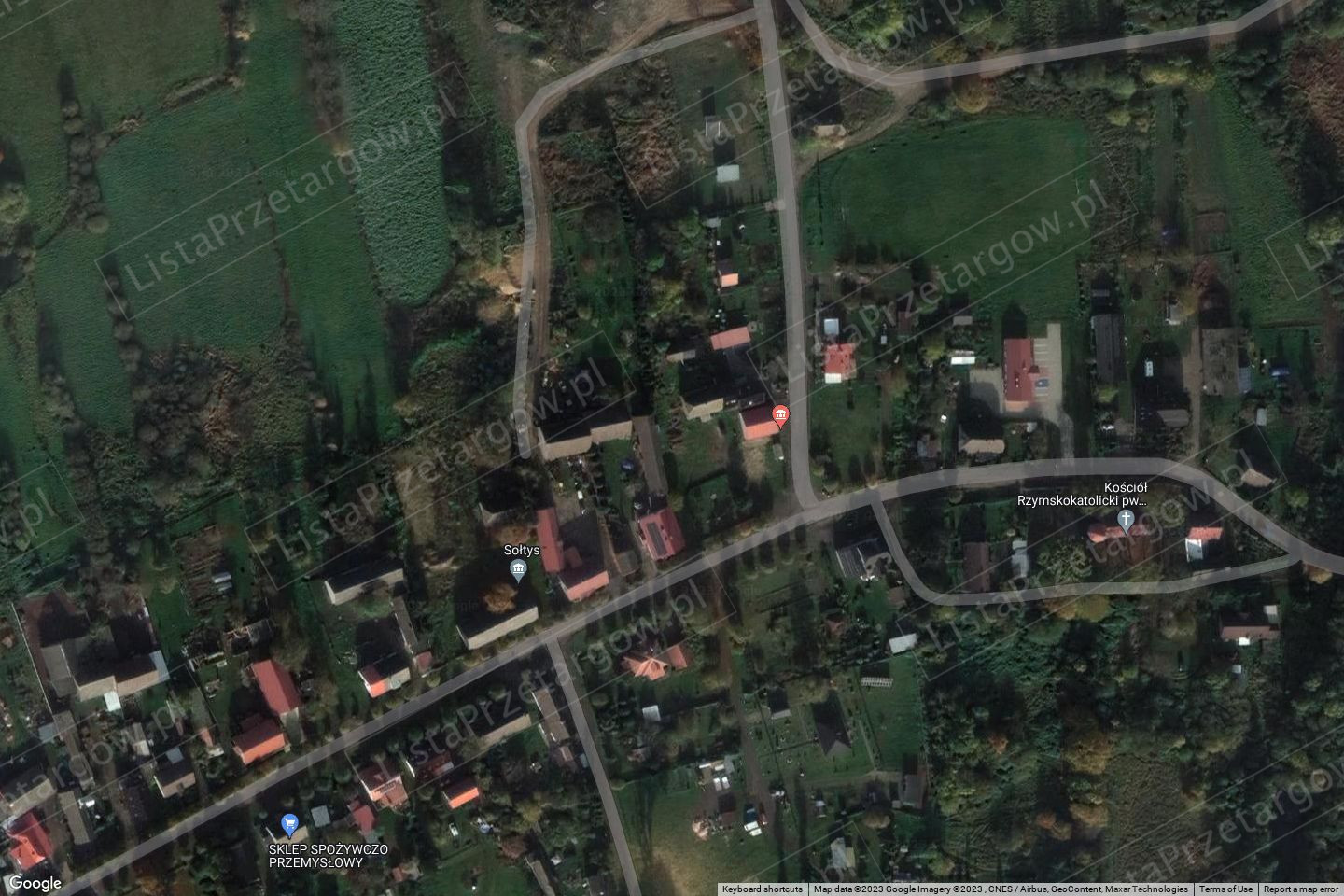Image resolution: width=1344 pixels, height=896 pixels.
Task: Open Google Maps via the Google logo
Action: [x=35, y=883]
